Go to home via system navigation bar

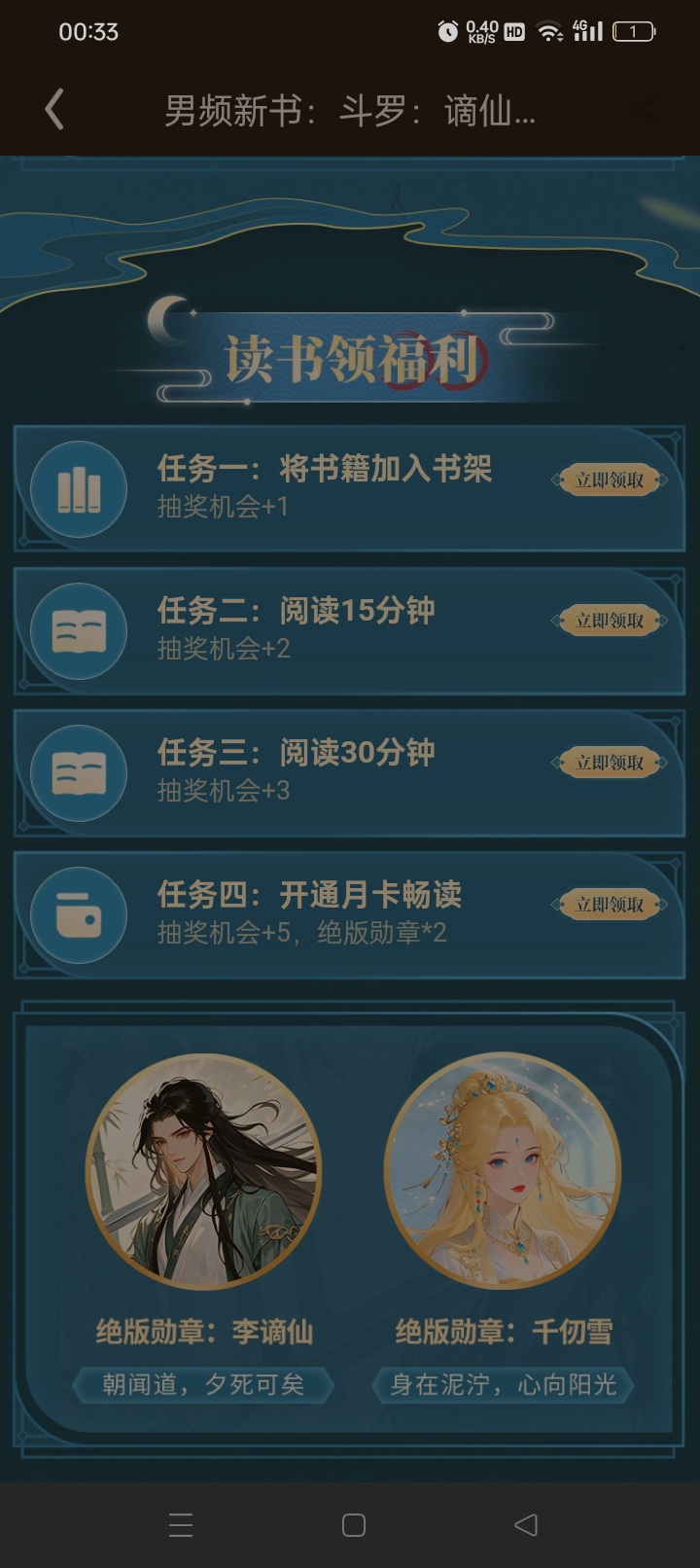coord(354,1525)
